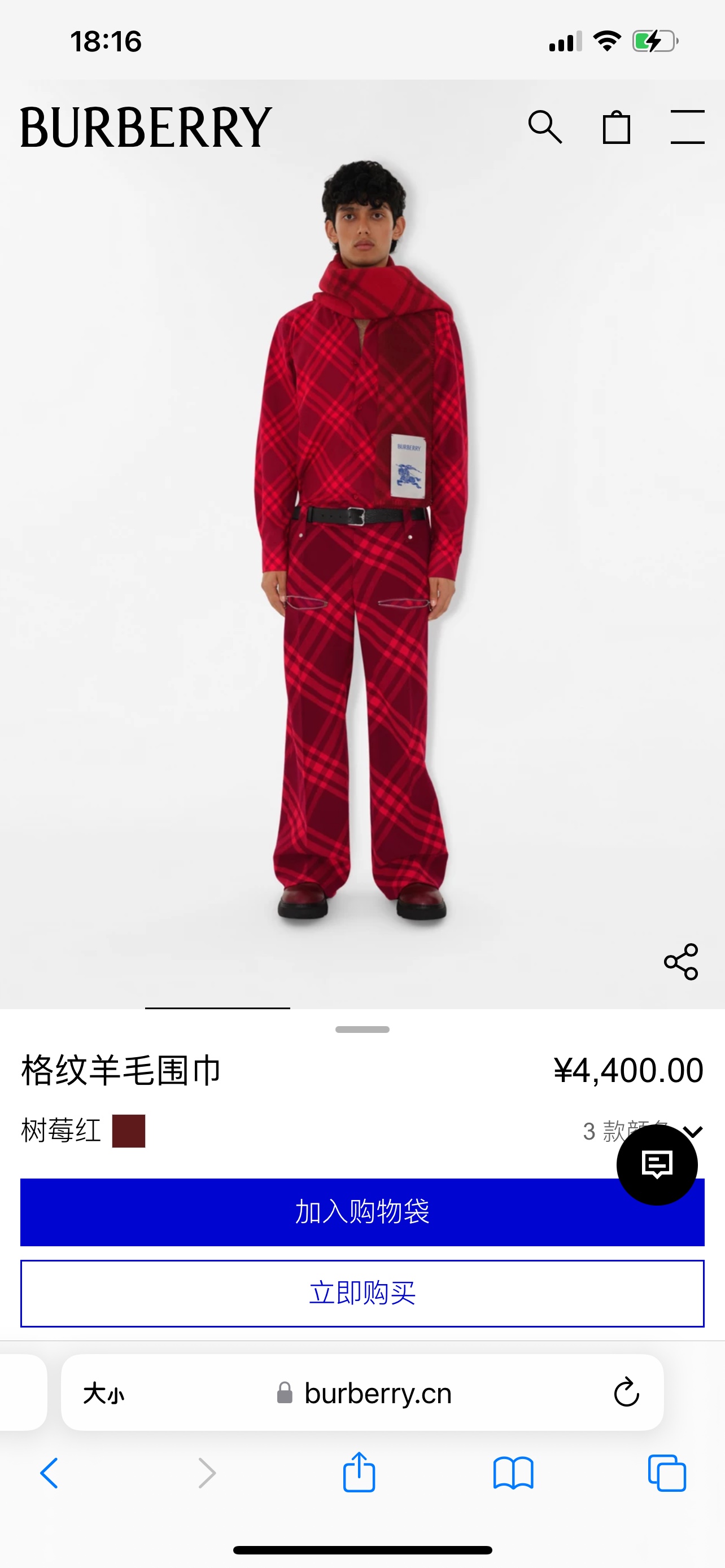Open Safari bookmarks
This screenshot has width=725, height=1568.
click(513, 1474)
